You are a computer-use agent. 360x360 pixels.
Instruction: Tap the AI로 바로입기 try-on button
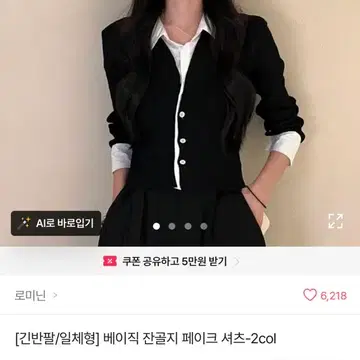tap(56, 223)
